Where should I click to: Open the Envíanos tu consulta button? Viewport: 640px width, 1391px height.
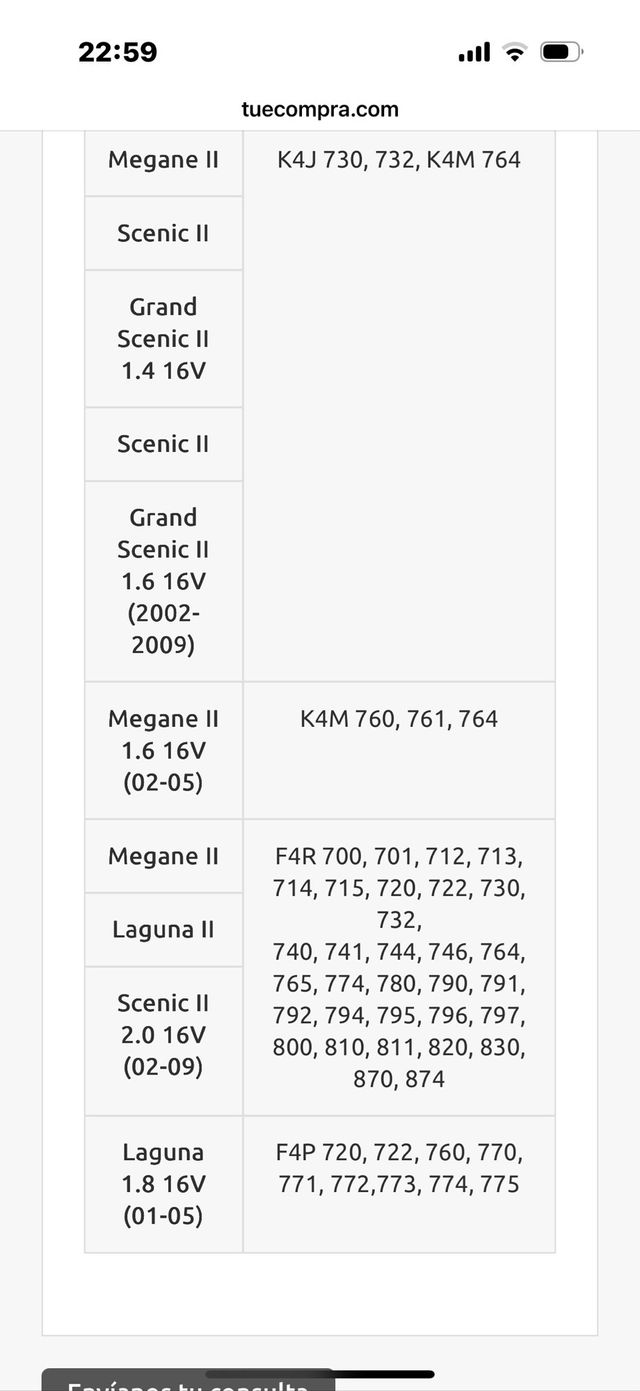pyautogui.click(x=188, y=1381)
